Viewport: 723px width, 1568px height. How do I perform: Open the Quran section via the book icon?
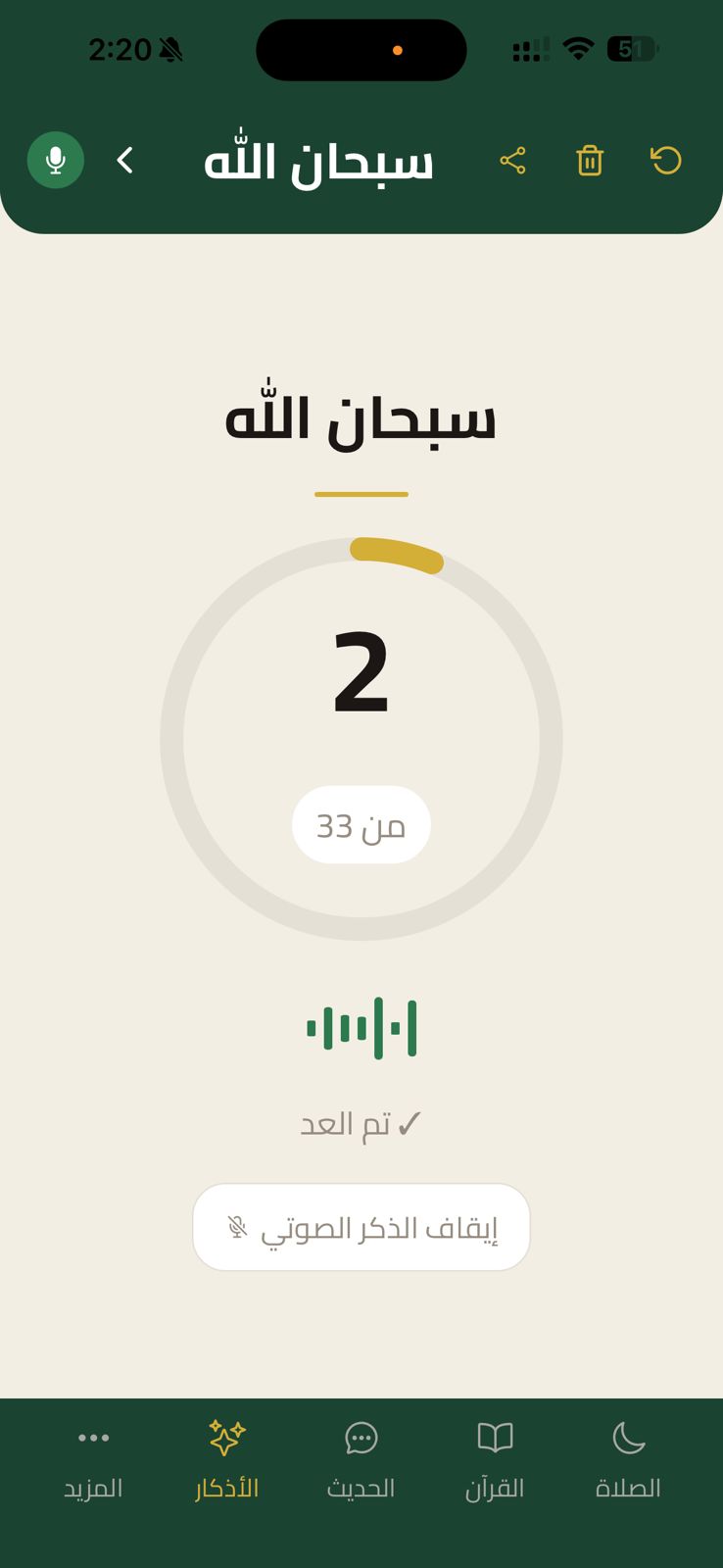click(495, 1438)
